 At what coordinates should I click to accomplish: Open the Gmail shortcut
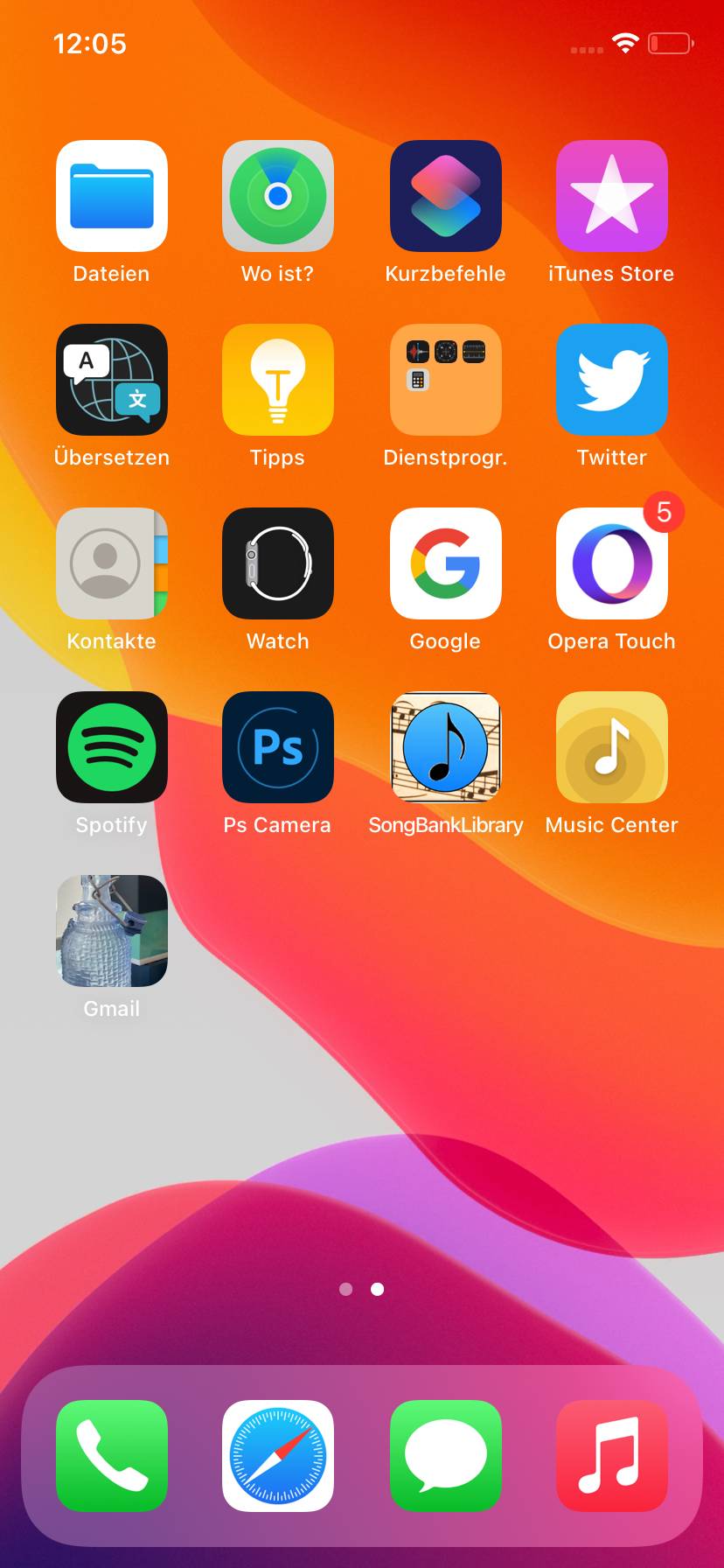[x=112, y=931]
